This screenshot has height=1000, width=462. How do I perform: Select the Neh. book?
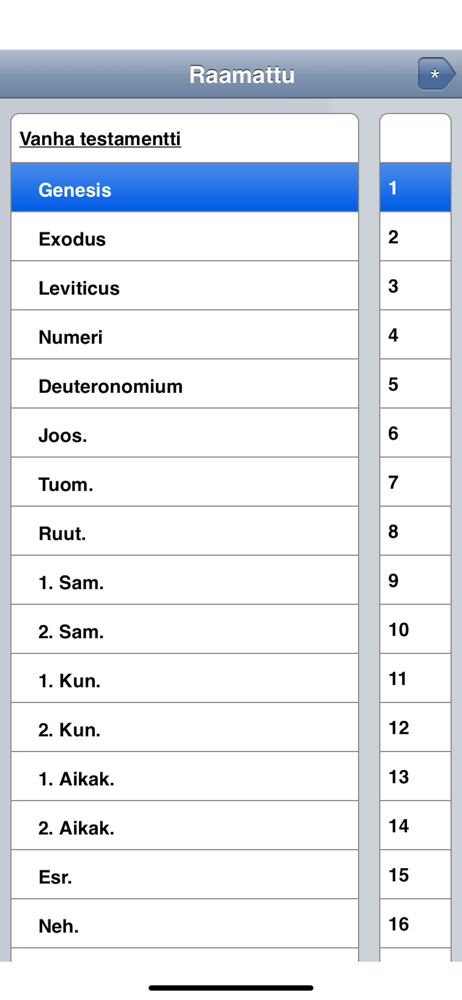184,924
